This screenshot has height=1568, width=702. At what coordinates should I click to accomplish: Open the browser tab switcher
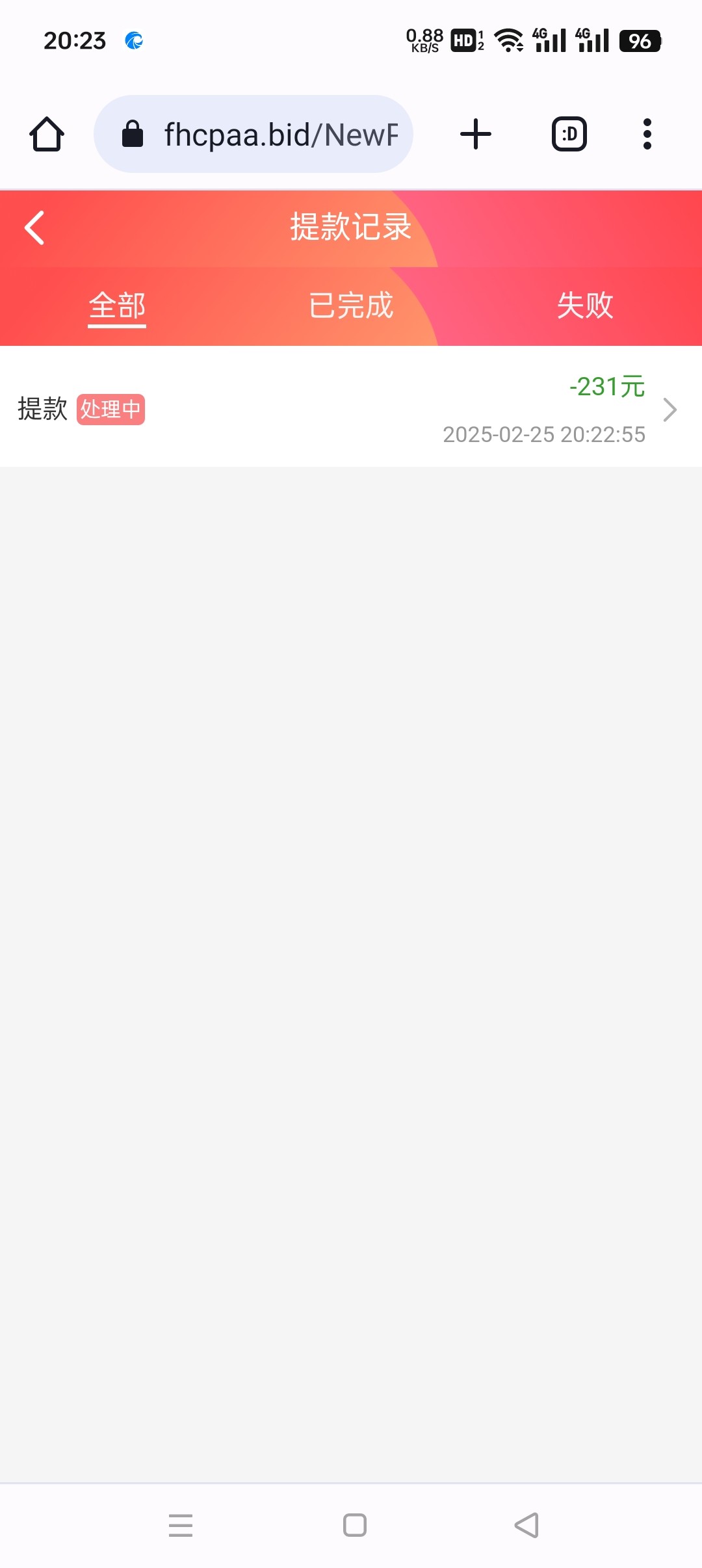coord(569,135)
